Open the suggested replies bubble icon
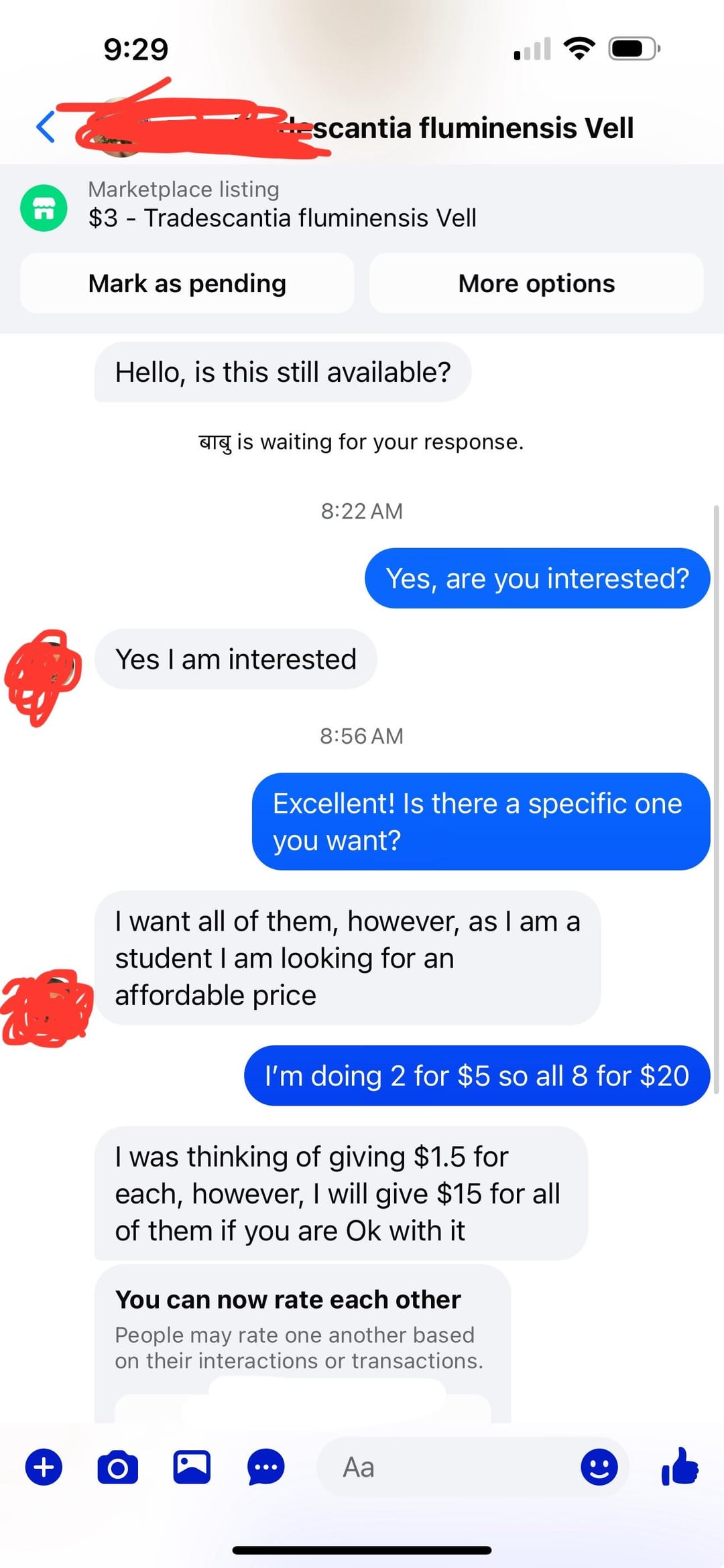The width and height of the screenshot is (724, 1568). click(x=265, y=1467)
